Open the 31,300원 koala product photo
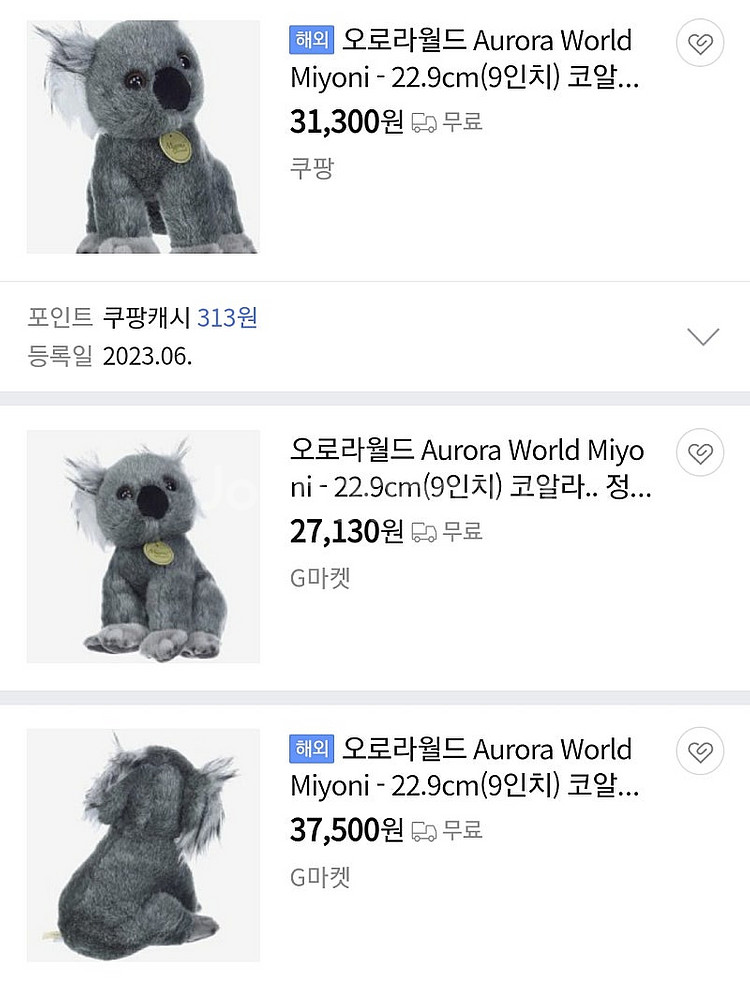This screenshot has width=750, height=988. (143, 137)
